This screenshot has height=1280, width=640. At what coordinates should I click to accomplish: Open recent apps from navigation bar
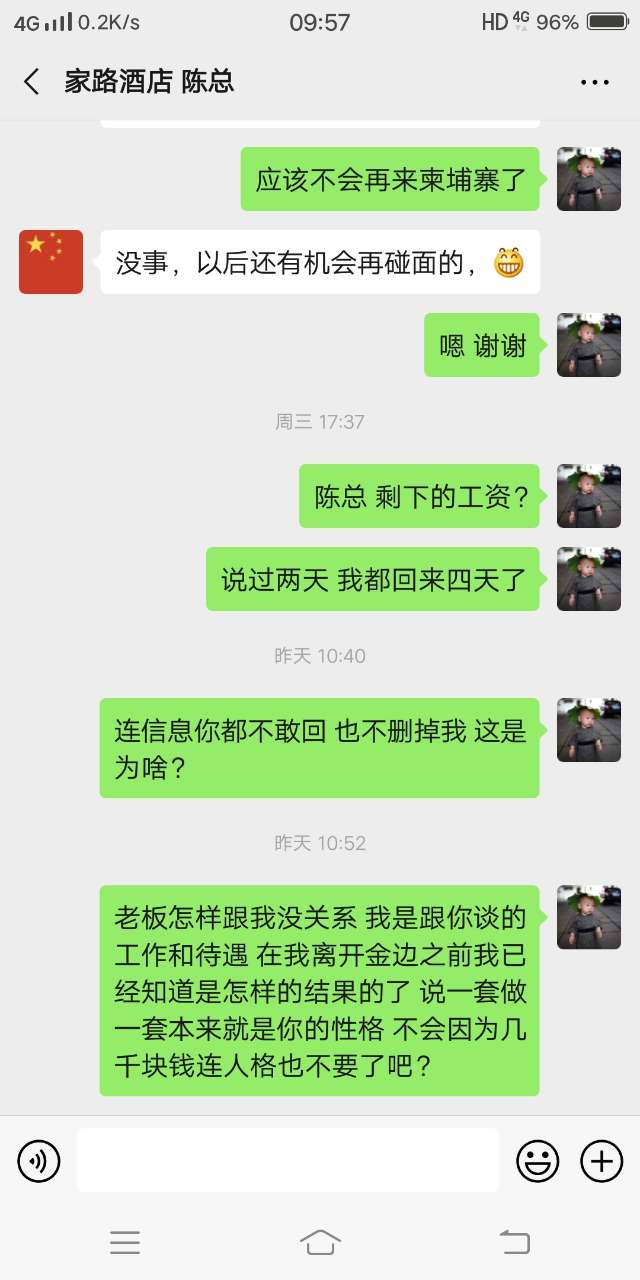point(125,1243)
